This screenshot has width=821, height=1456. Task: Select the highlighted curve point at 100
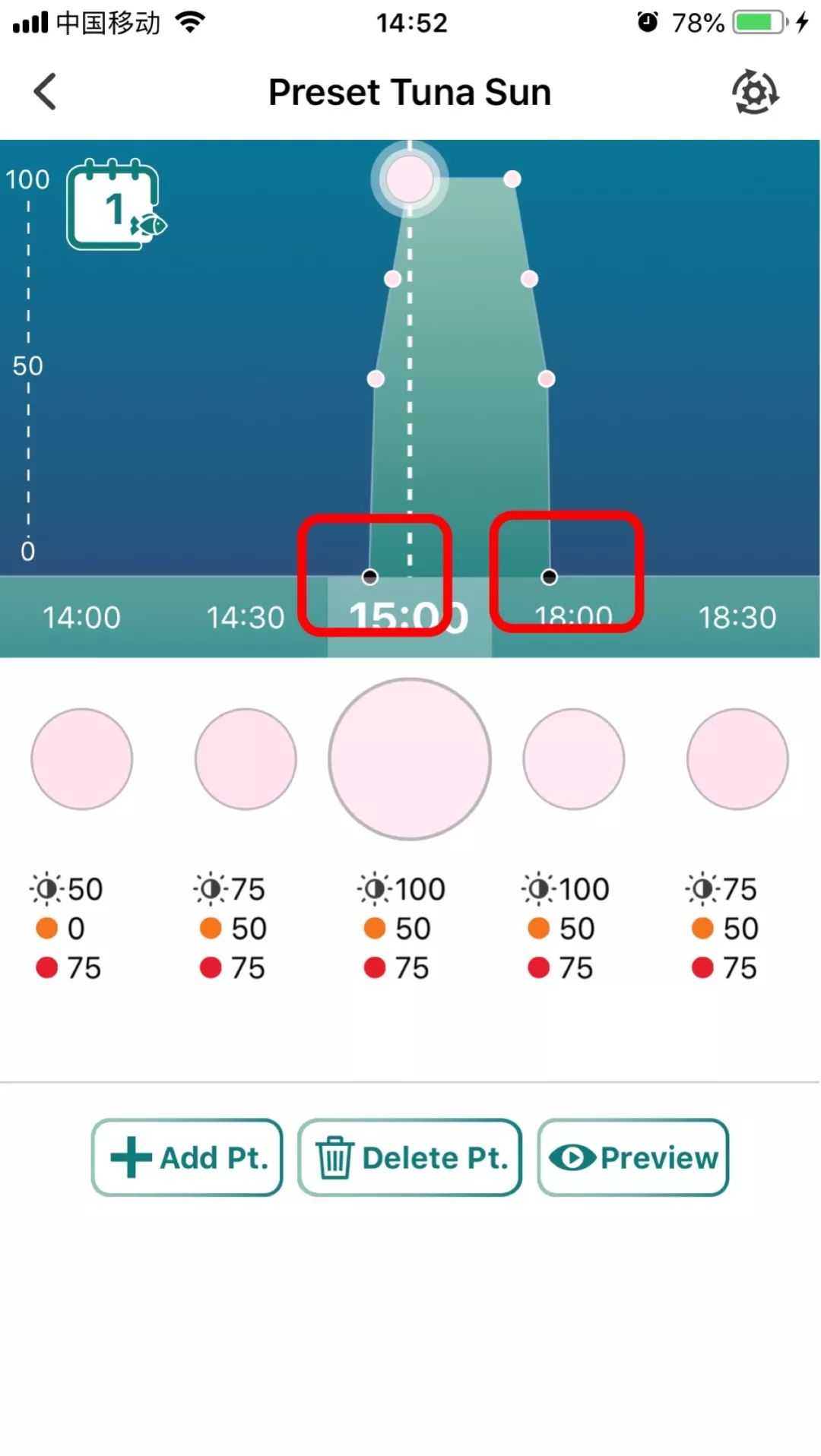coord(410,179)
